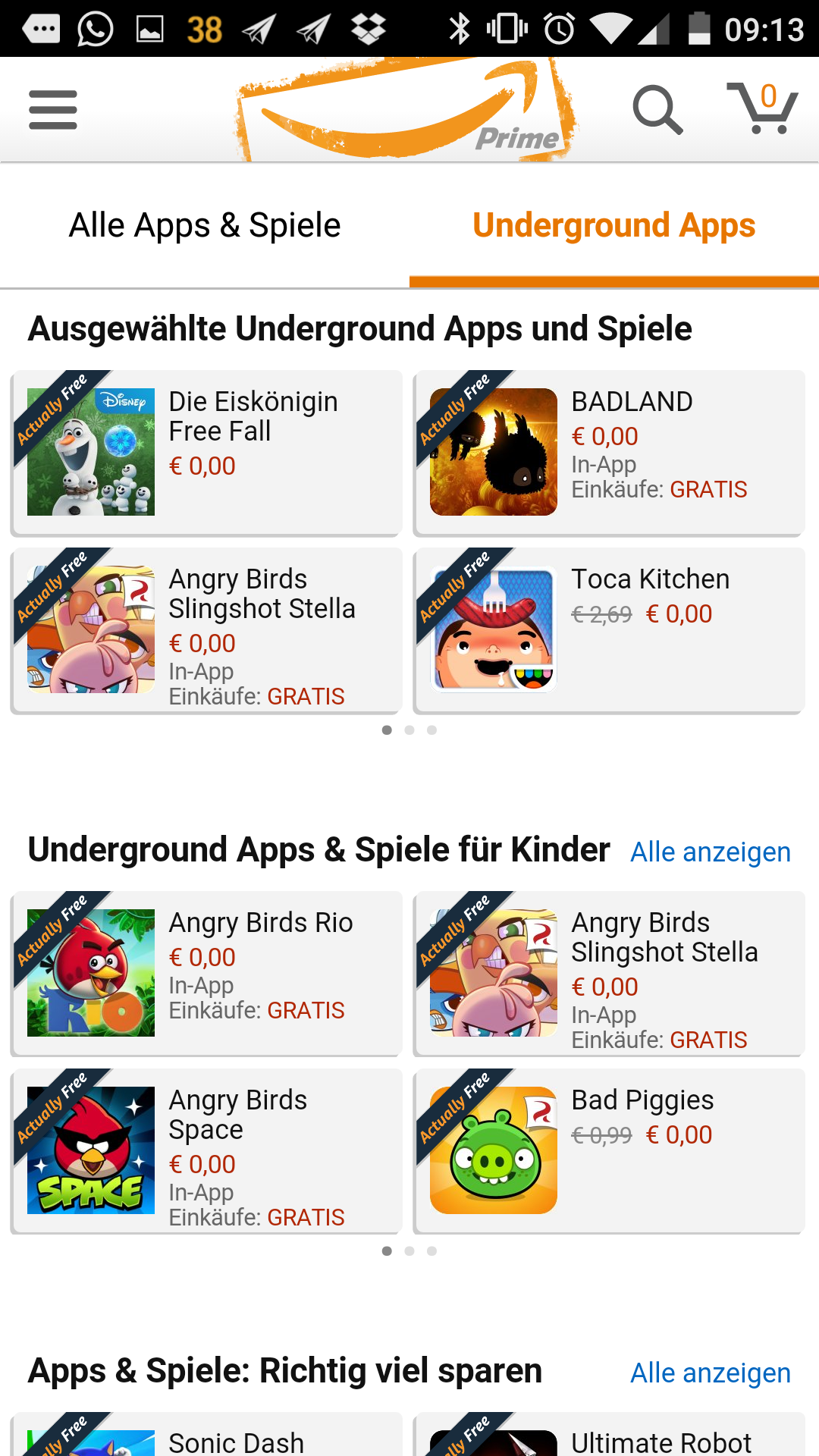Show all Richtig viel sparen apps

pos(711,1373)
